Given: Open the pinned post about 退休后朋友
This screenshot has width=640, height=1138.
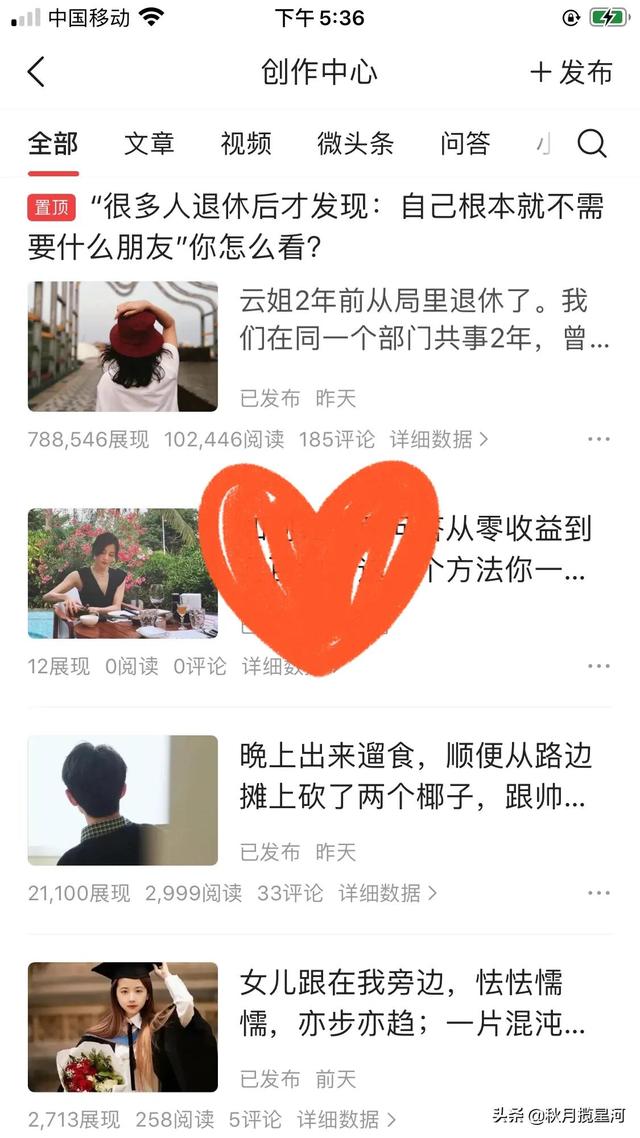Looking at the screenshot, I should [320, 227].
